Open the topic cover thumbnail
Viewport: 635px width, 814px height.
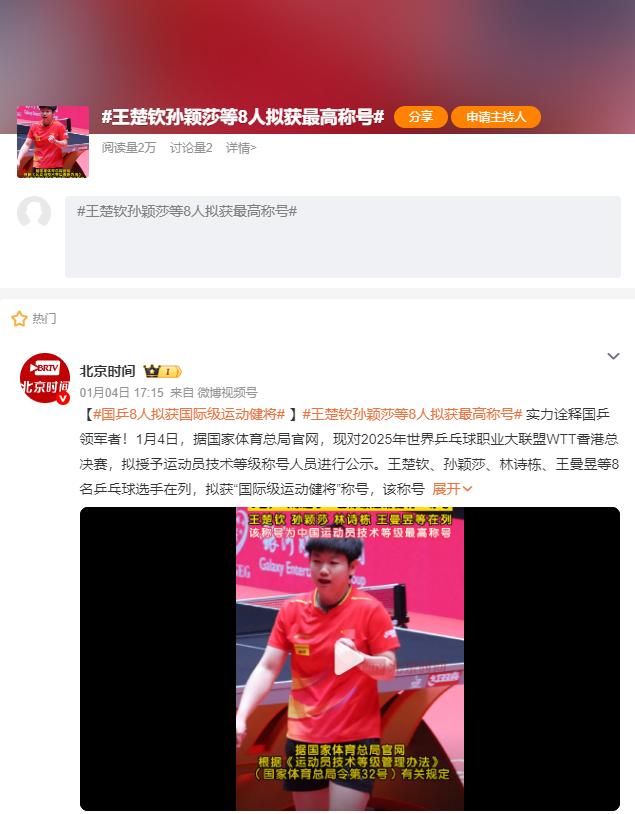click(53, 142)
